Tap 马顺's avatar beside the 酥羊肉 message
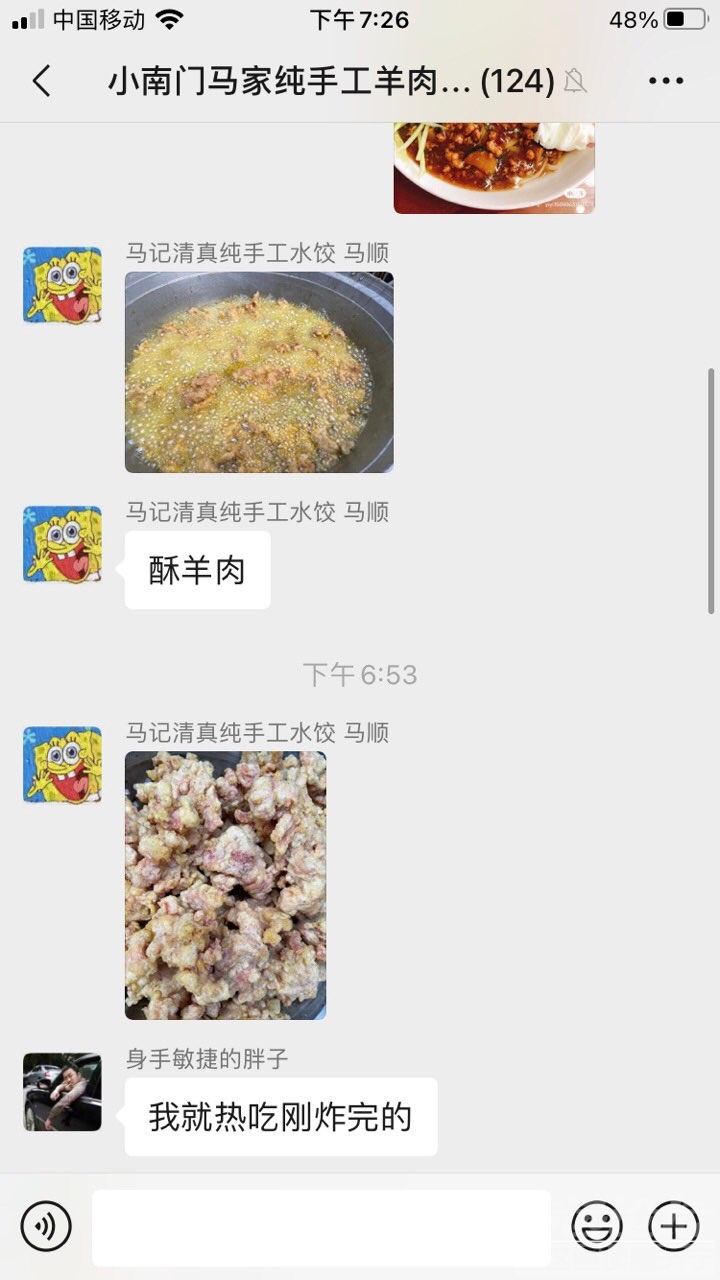This screenshot has height=1280, width=720. tap(62, 545)
